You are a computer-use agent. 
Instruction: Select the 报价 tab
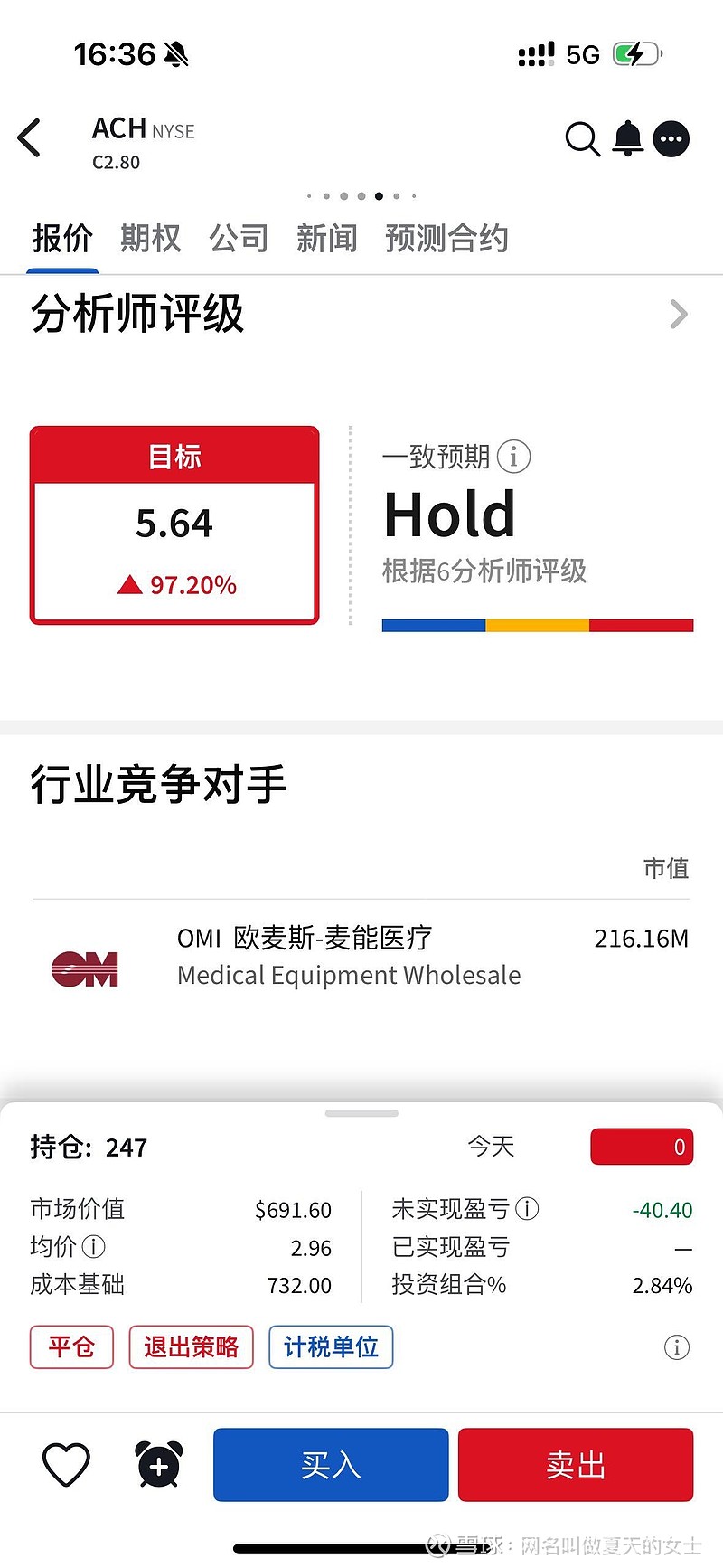[62, 239]
